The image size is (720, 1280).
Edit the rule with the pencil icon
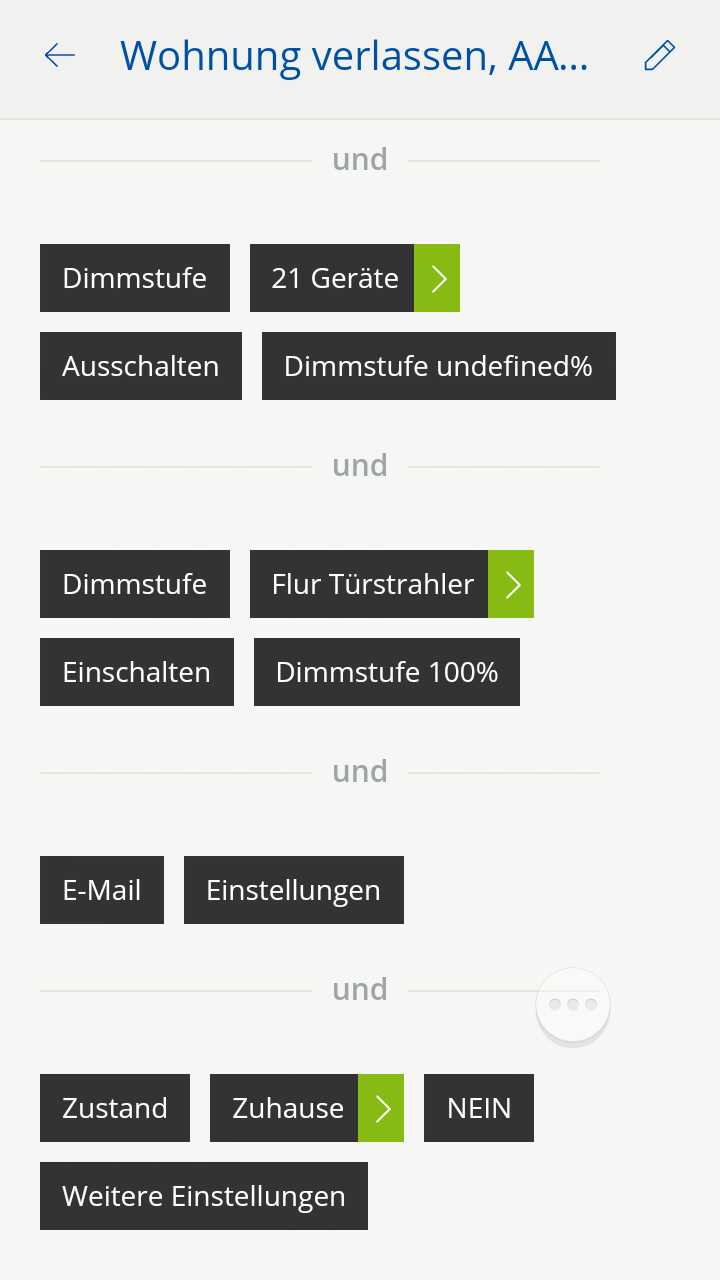coord(659,56)
